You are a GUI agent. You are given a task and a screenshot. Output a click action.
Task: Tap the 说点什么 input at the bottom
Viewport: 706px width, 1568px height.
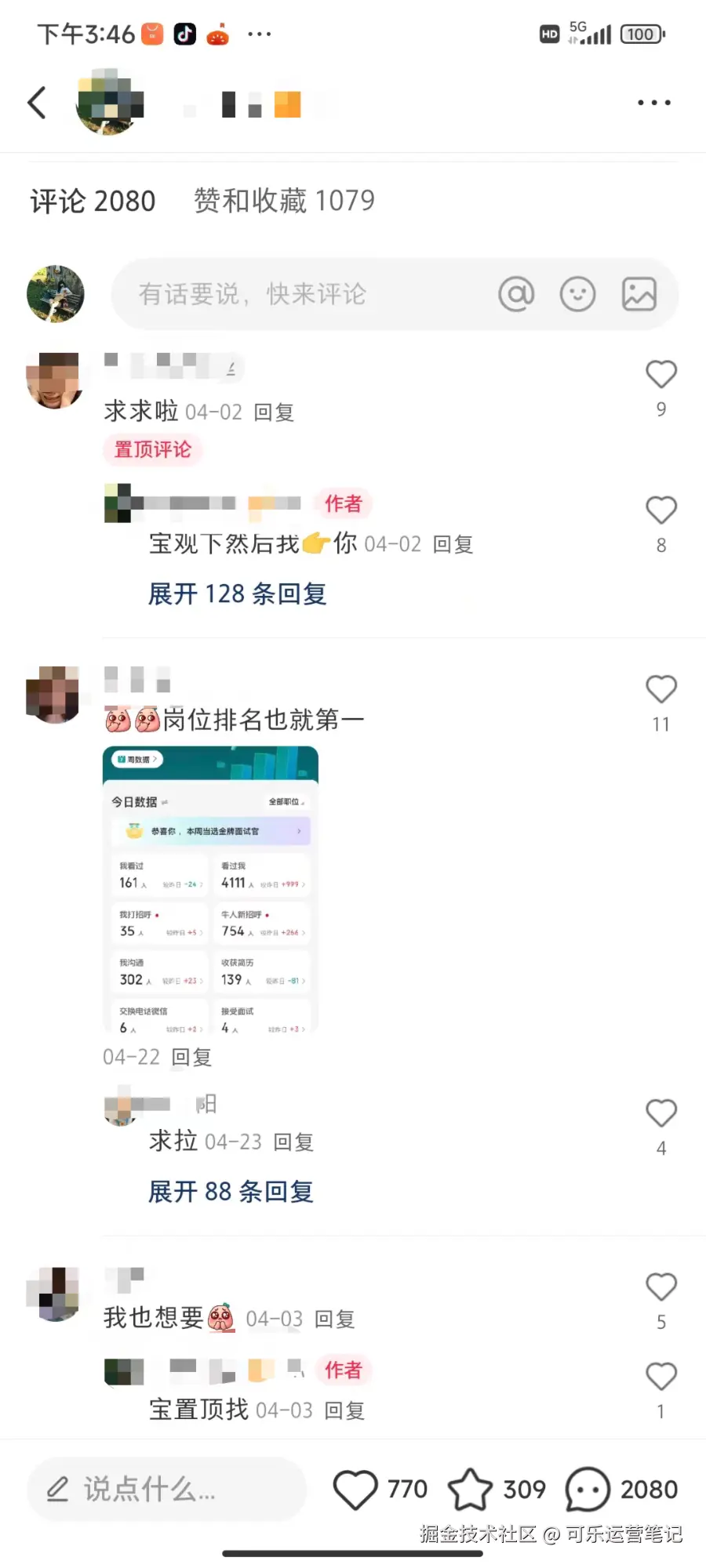166,1489
